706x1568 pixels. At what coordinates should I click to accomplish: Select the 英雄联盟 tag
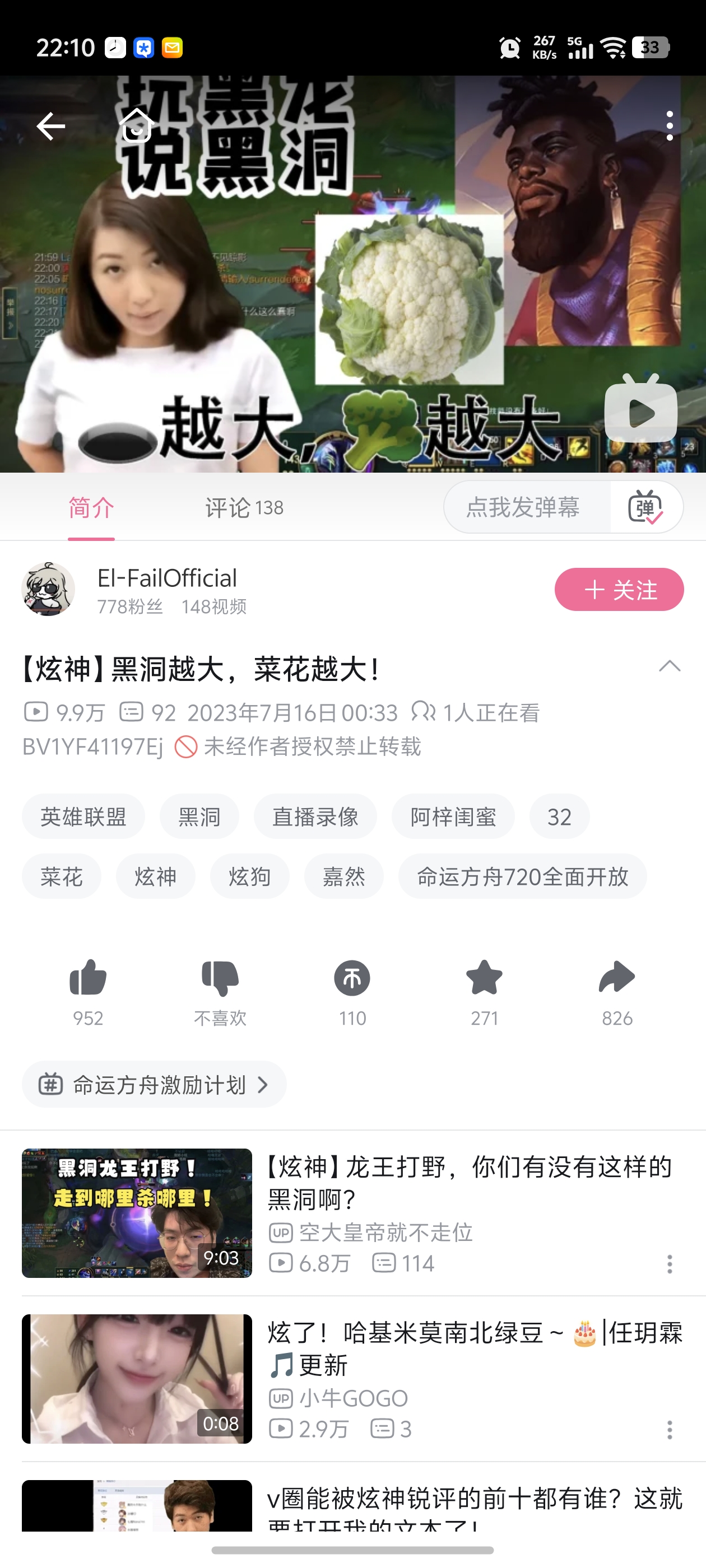pyautogui.click(x=83, y=817)
